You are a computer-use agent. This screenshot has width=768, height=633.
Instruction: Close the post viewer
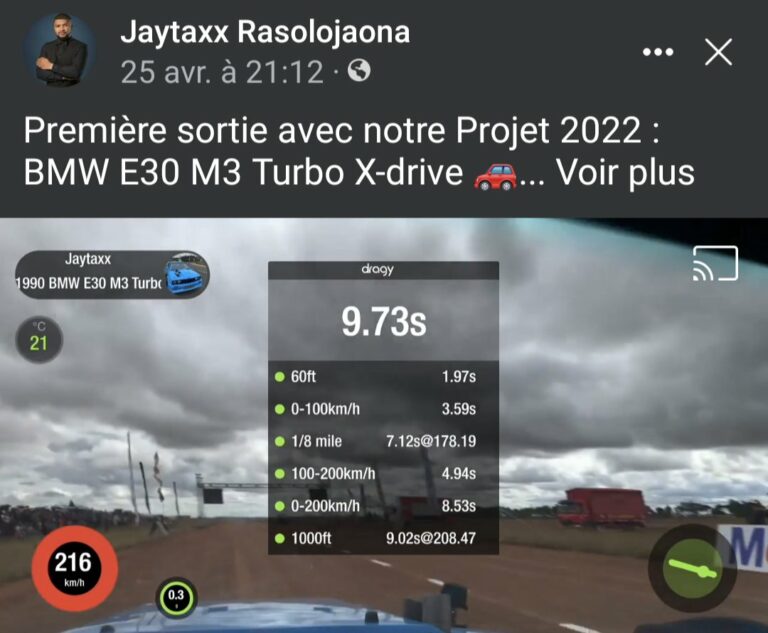click(x=718, y=52)
